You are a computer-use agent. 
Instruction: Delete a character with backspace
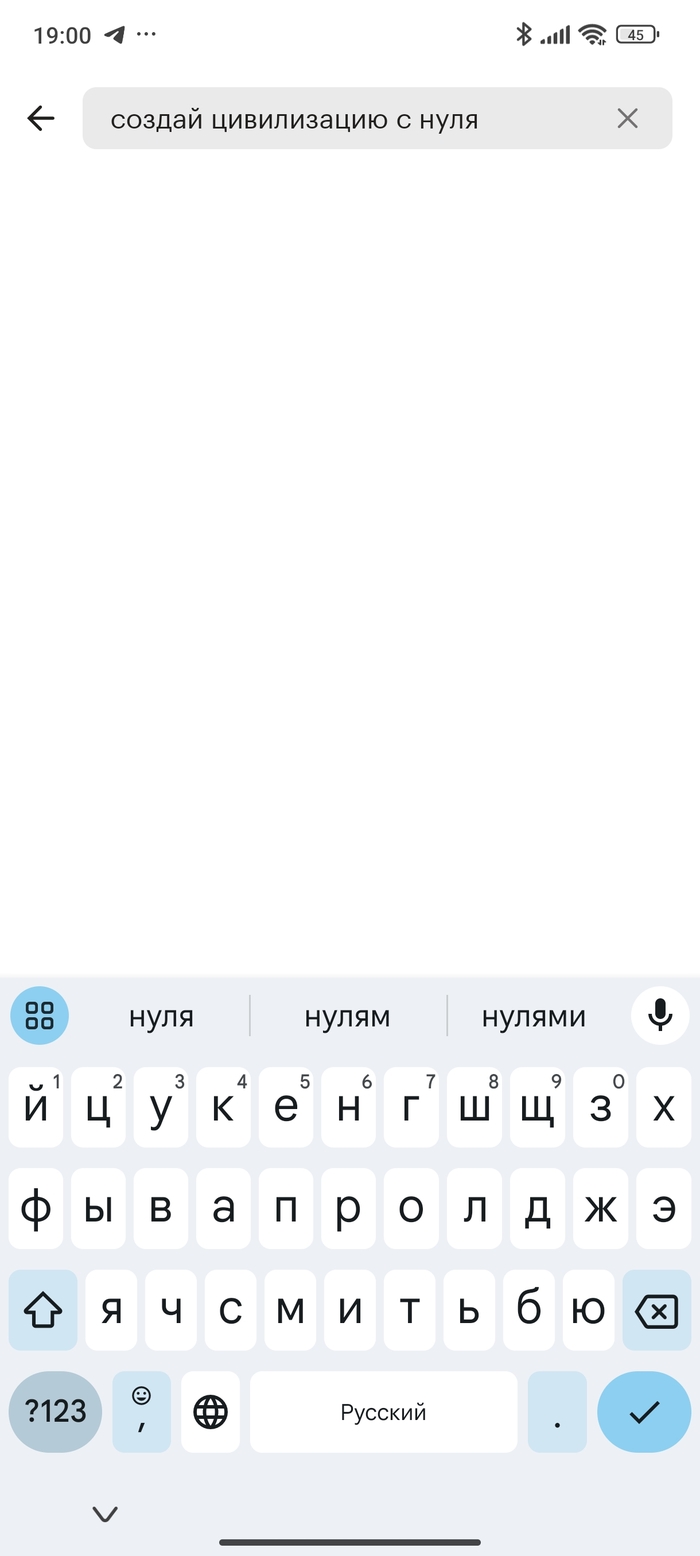(x=656, y=1310)
